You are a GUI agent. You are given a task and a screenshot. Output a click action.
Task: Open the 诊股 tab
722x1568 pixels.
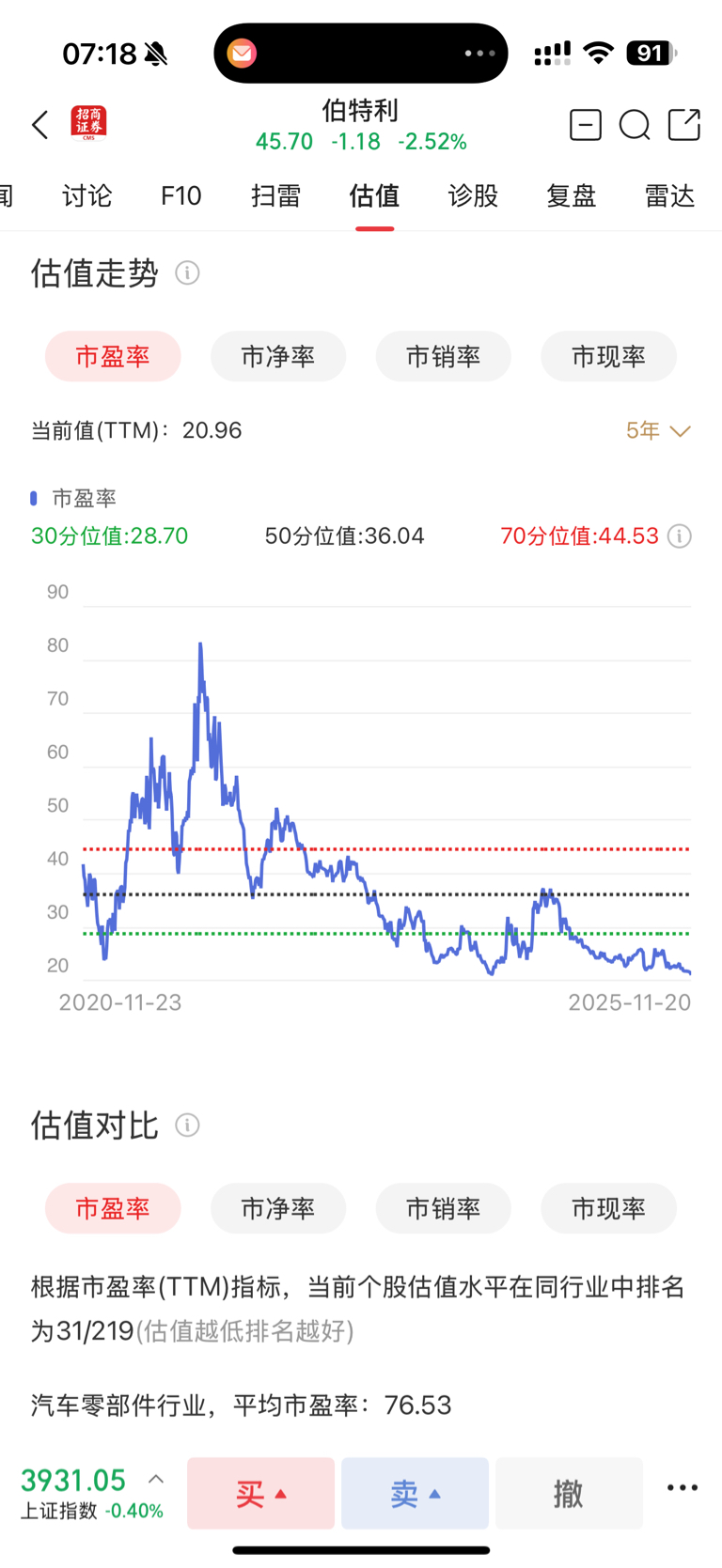tap(473, 195)
